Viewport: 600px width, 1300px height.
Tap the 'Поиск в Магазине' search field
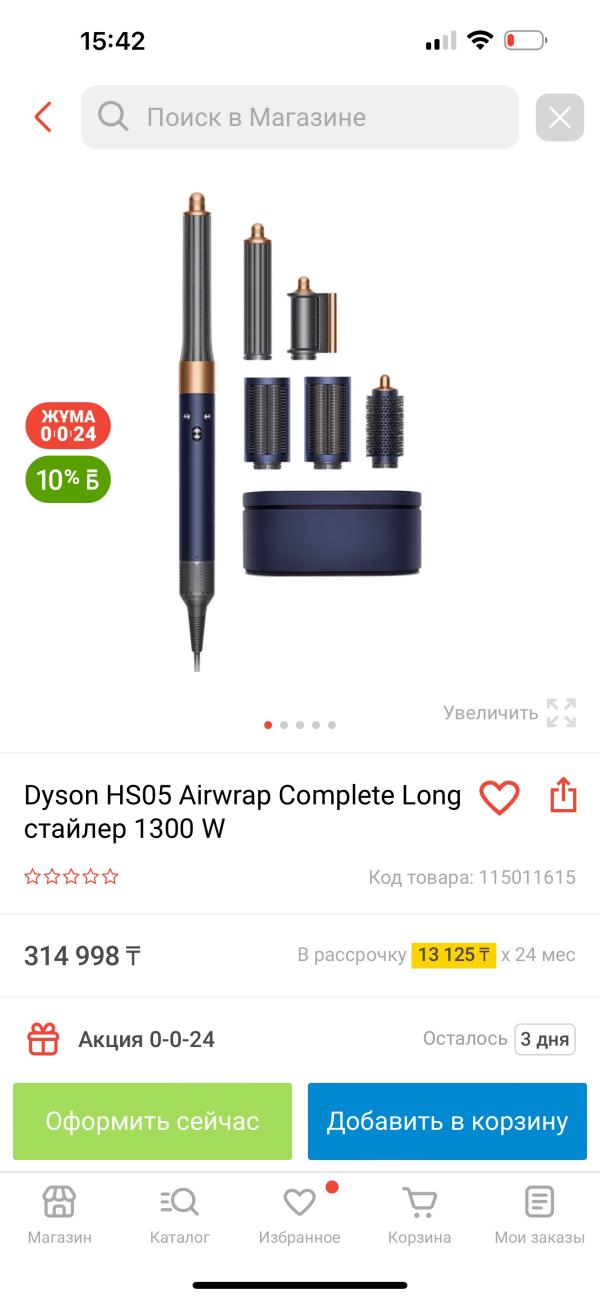(300, 117)
